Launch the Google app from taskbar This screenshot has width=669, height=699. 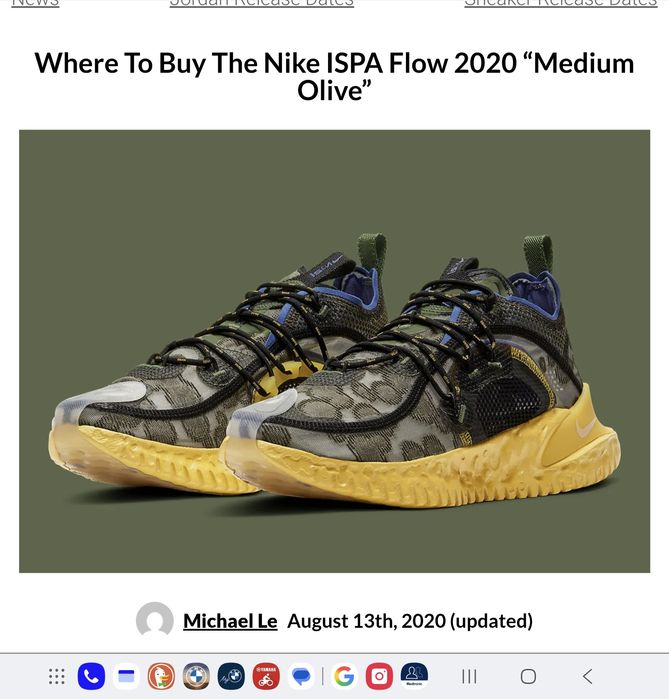tap(344, 677)
